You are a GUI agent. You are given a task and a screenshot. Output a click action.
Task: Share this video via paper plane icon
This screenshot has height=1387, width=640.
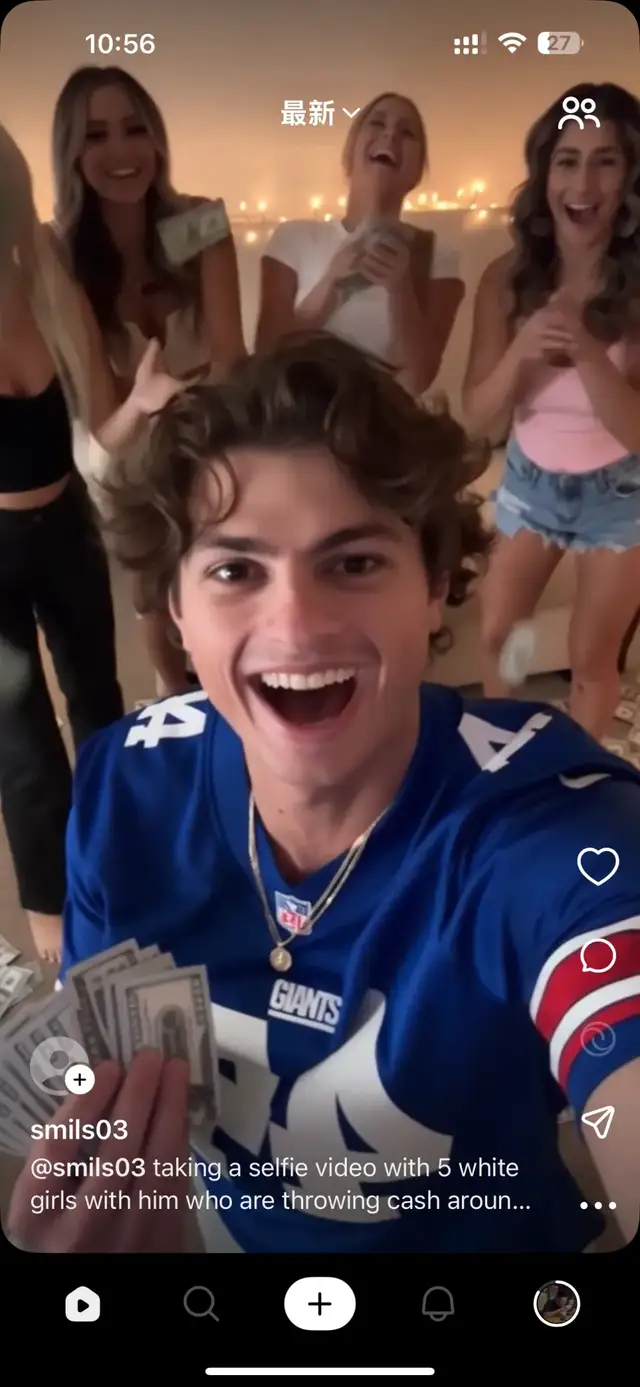click(x=598, y=1122)
